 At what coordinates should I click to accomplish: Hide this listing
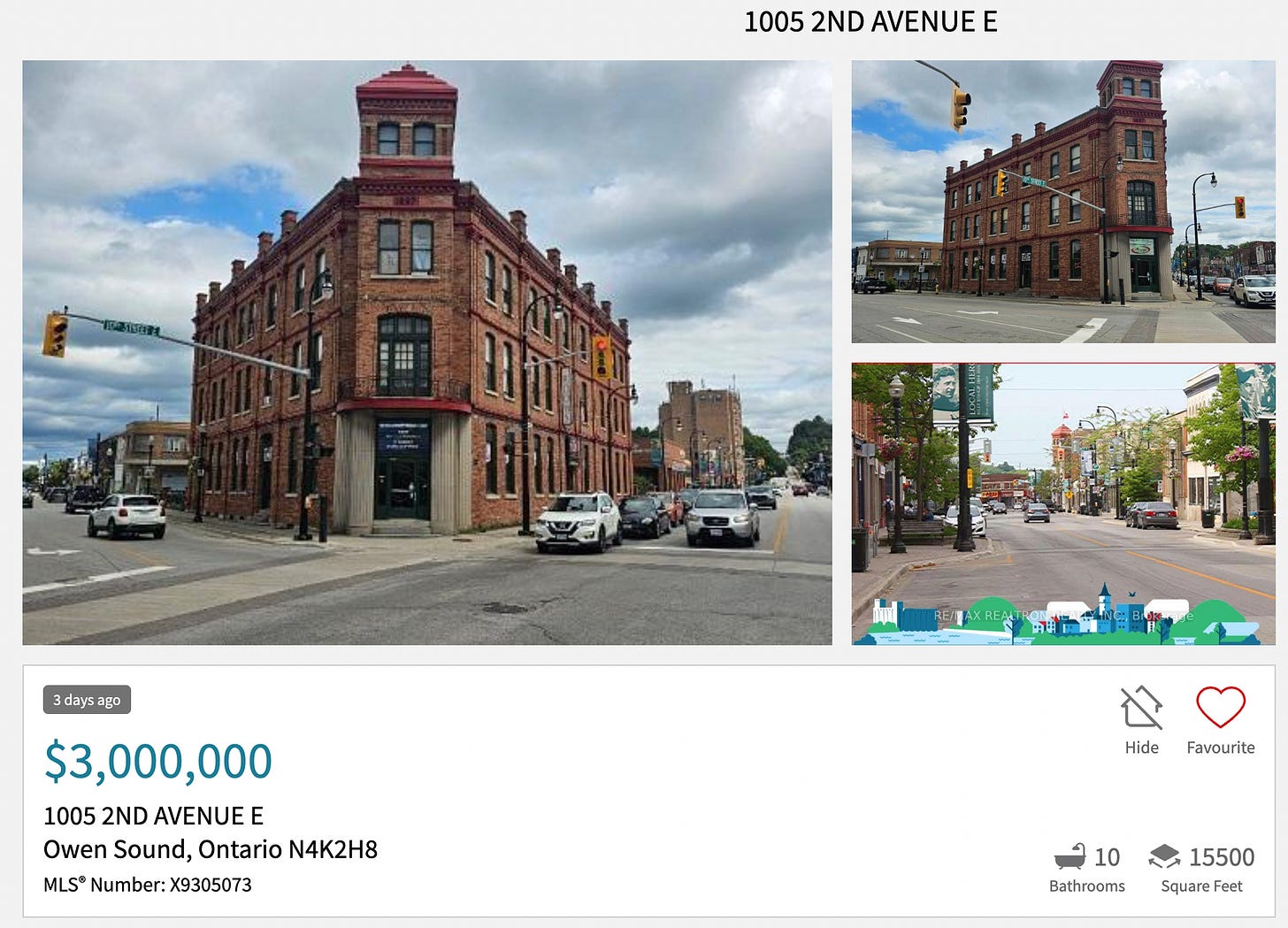click(x=1141, y=719)
